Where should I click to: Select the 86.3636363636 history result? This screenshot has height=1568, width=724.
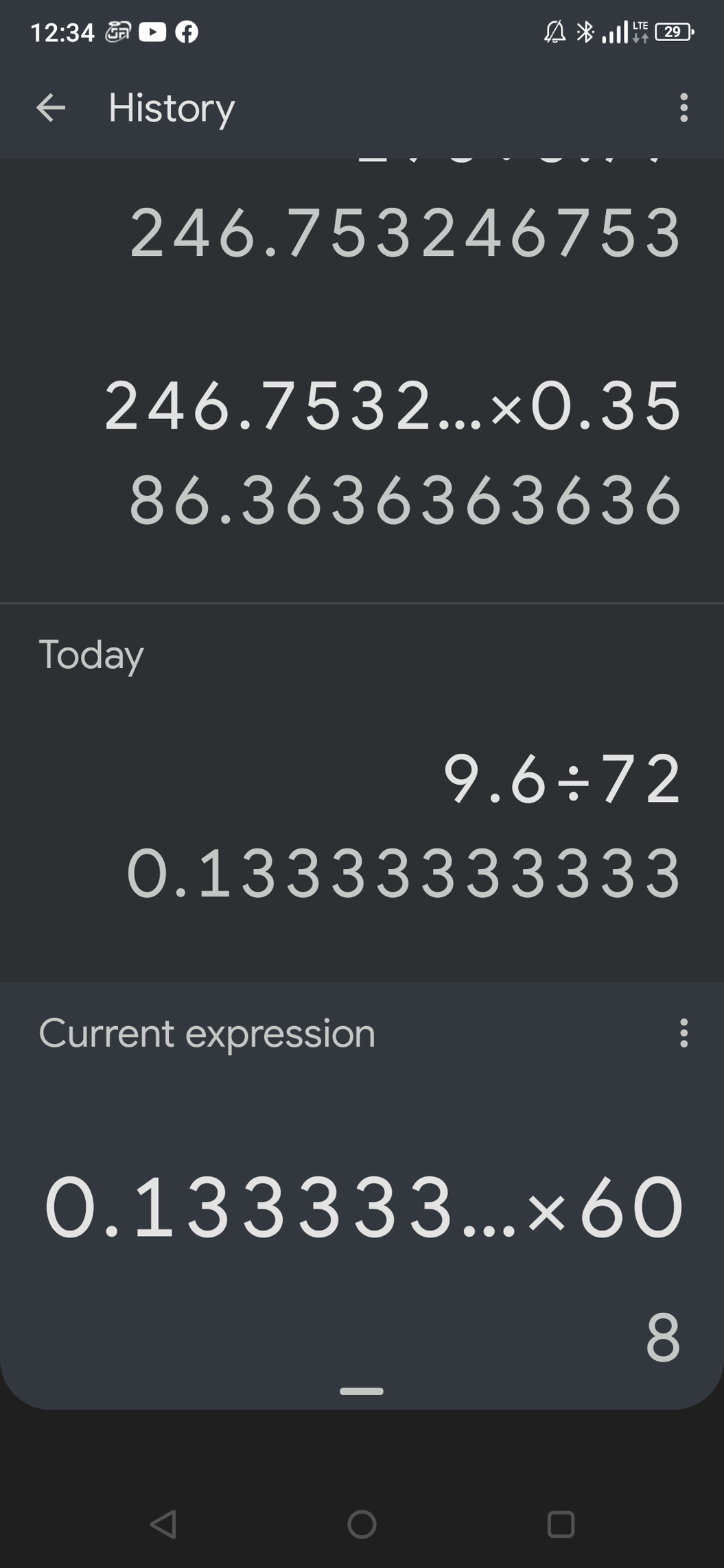coord(406,501)
